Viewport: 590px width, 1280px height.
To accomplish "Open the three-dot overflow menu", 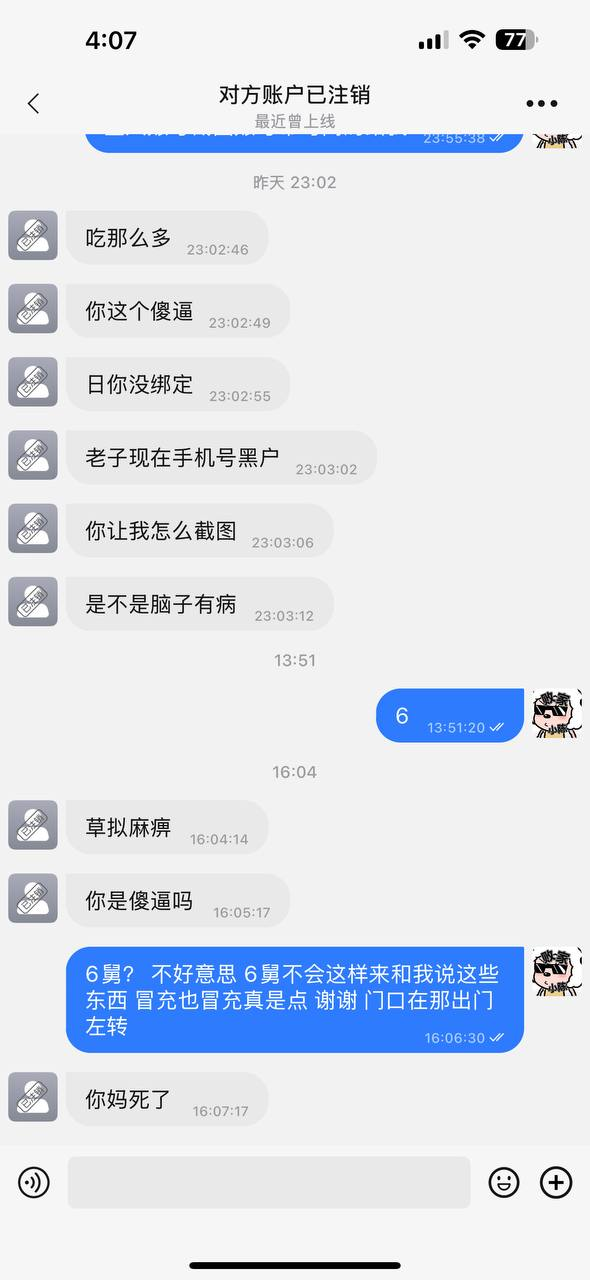I will click(x=542, y=103).
